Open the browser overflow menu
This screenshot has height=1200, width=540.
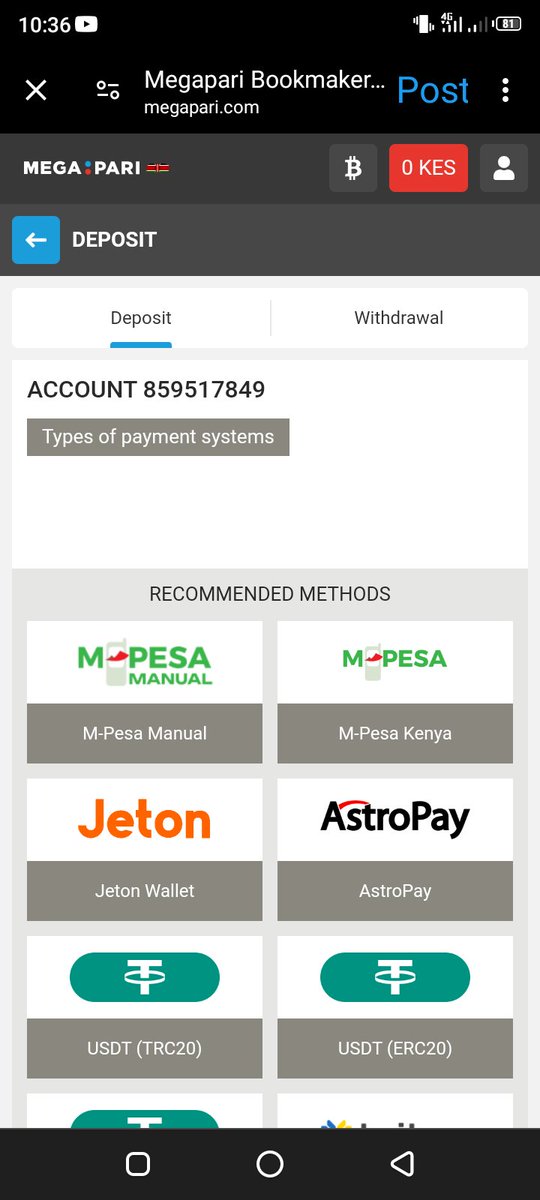click(x=505, y=91)
